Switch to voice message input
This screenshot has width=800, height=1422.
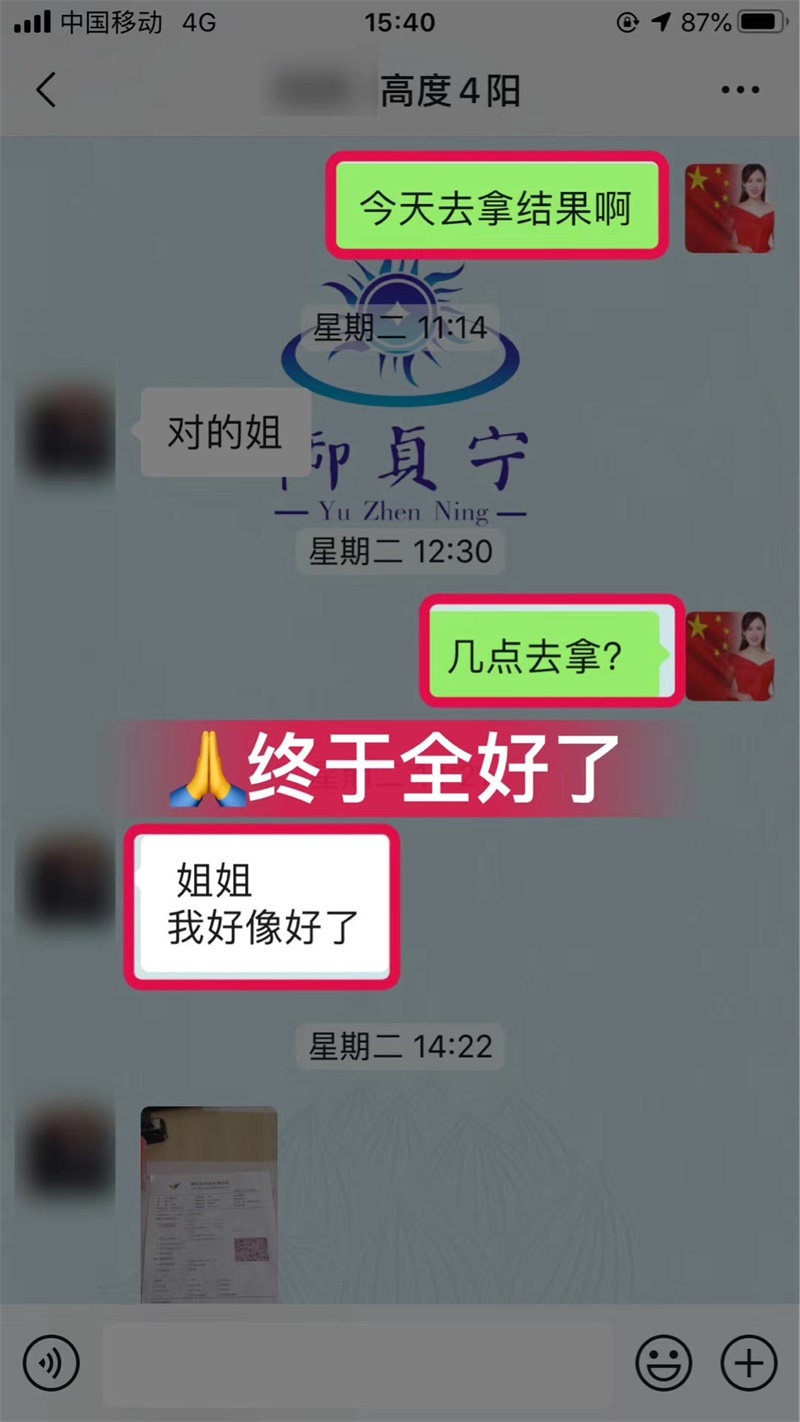tap(51, 1362)
